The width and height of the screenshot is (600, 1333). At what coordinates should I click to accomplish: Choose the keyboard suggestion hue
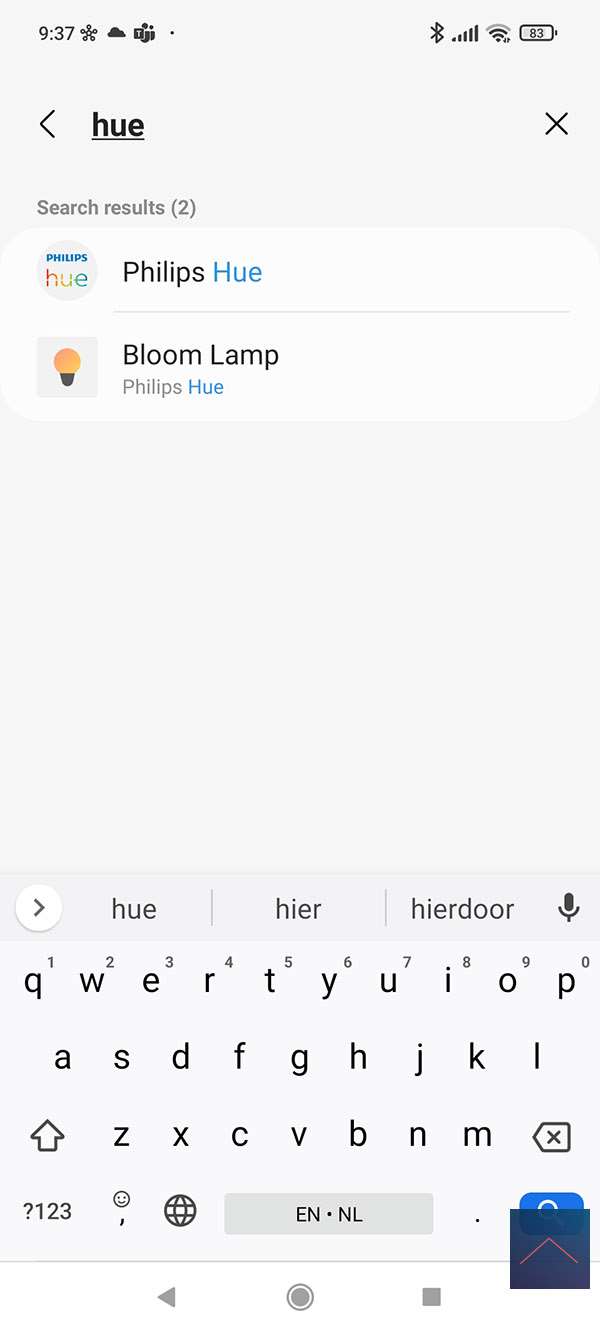134,908
